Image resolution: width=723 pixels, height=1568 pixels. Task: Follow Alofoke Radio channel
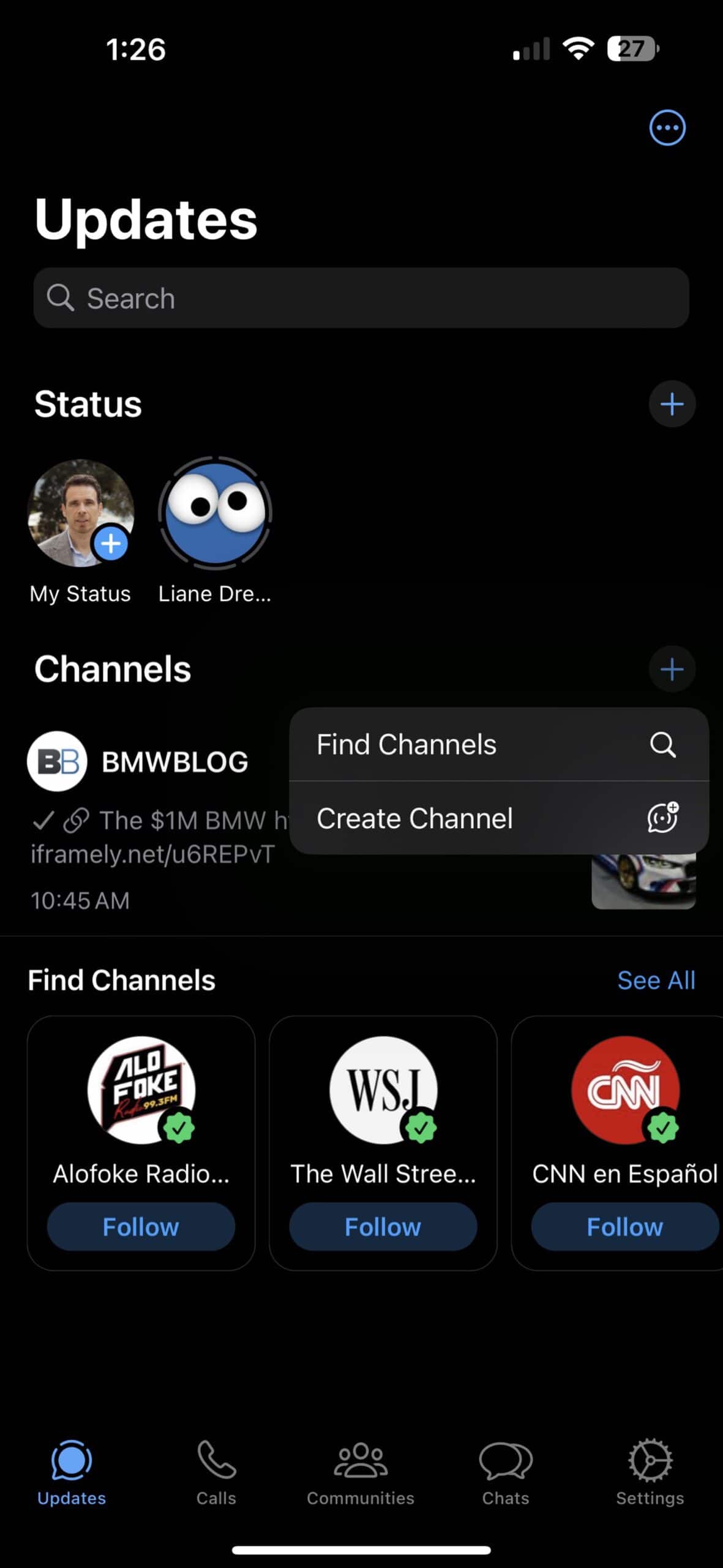coord(141,1227)
